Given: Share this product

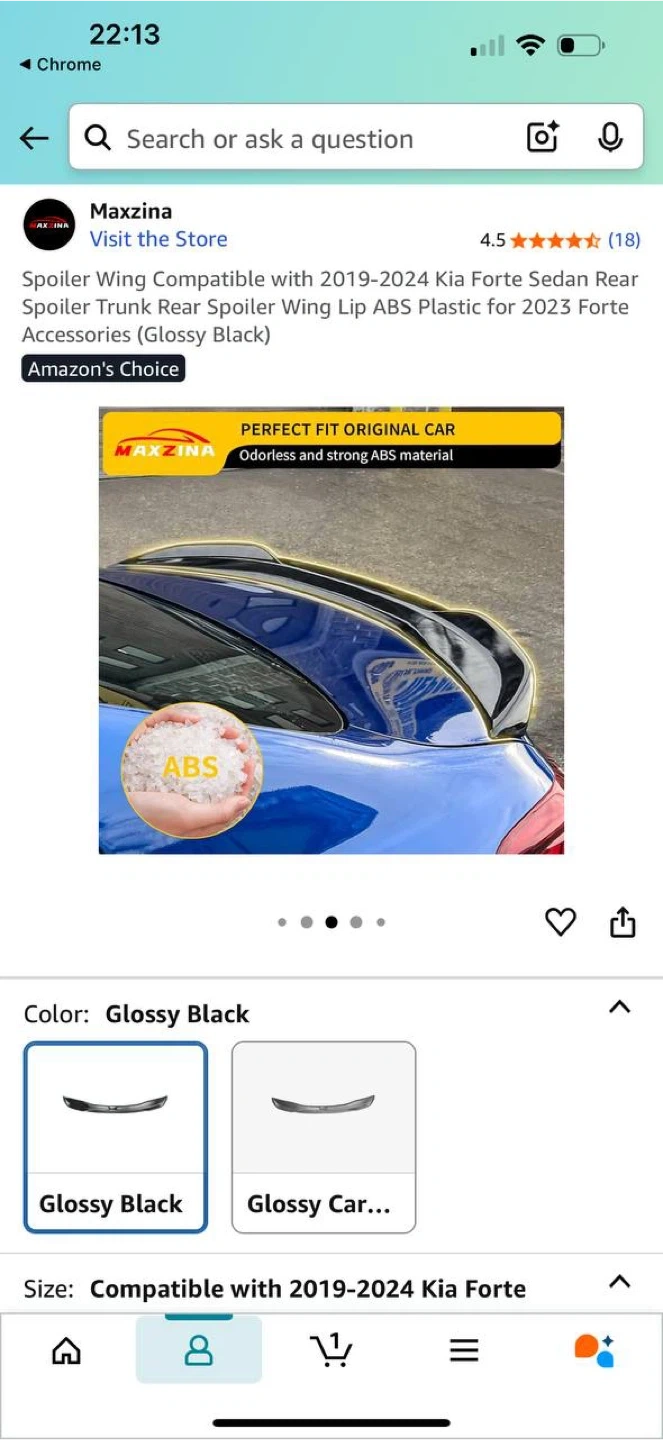Looking at the screenshot, I should click(x=622, y=922).
